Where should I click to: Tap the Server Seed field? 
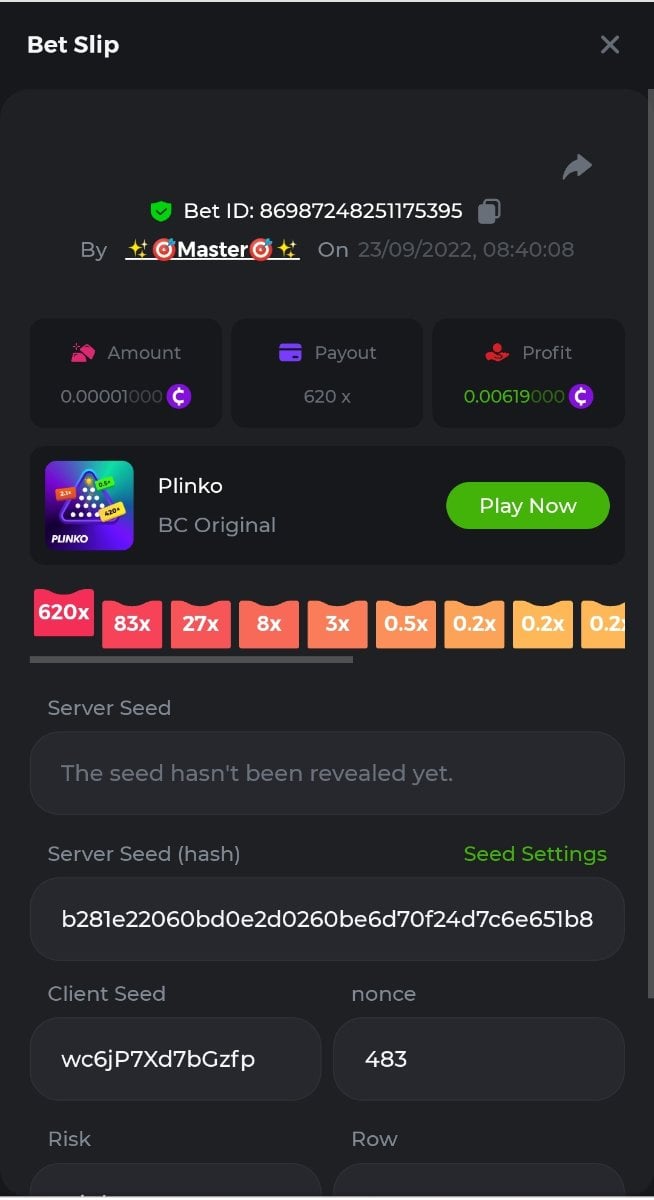point(327,773)
